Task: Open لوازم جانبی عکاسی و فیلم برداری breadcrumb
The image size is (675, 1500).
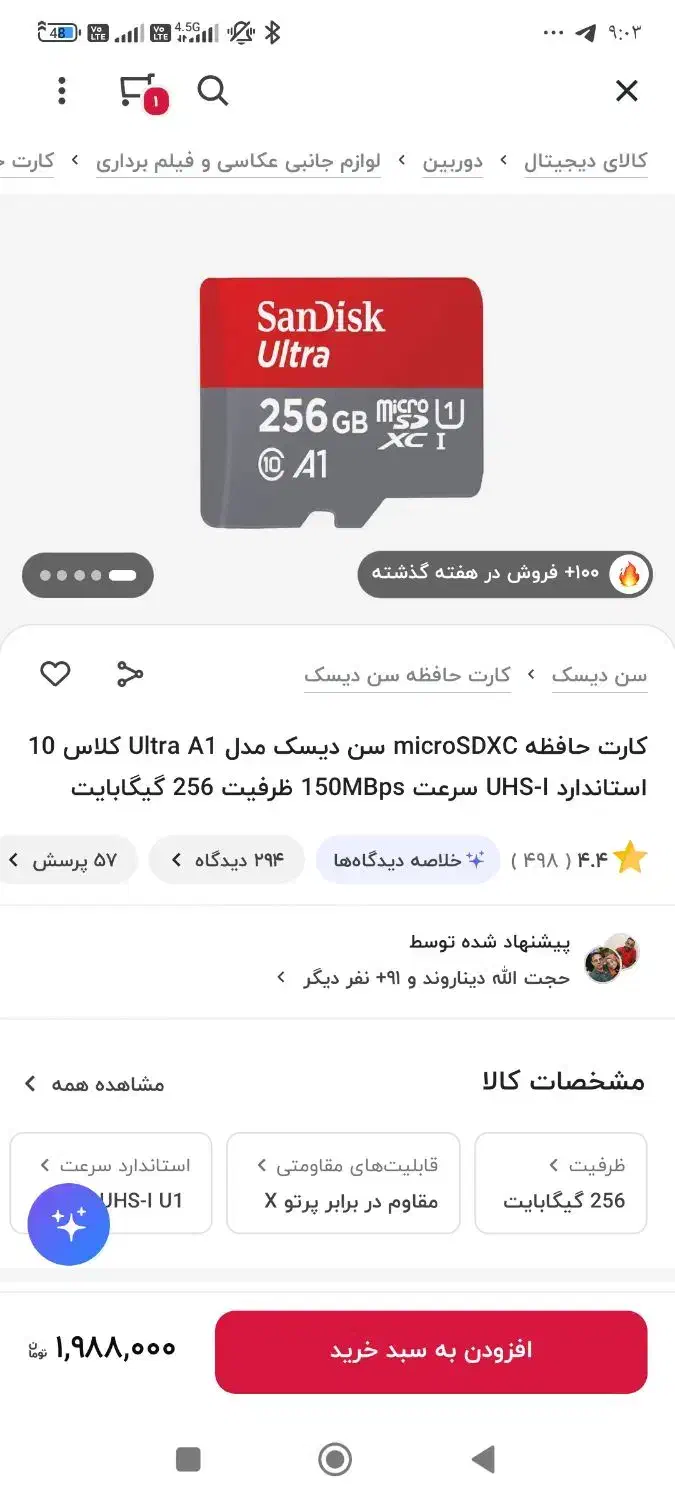Action: (x=238, y=161)
